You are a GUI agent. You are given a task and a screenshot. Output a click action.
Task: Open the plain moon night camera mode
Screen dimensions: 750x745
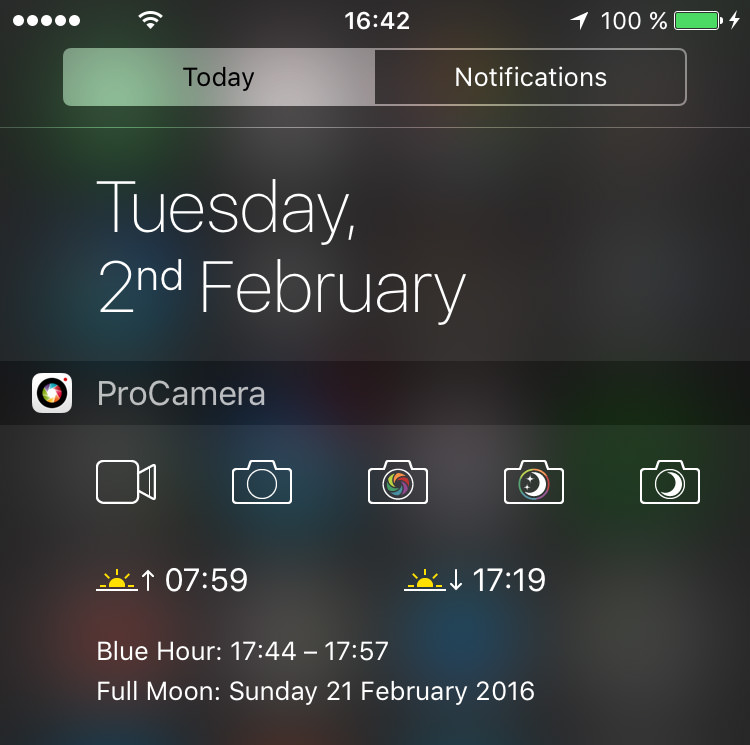click(x=670, y=483)
